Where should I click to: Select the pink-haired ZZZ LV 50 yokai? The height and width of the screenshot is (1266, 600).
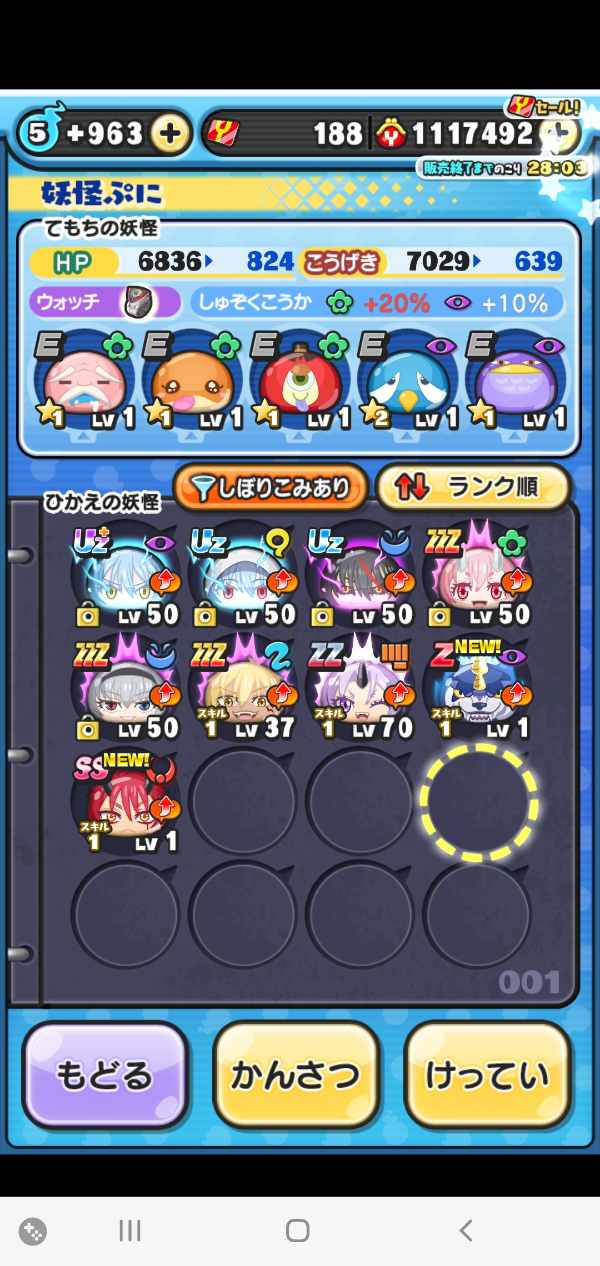point(478,573)
